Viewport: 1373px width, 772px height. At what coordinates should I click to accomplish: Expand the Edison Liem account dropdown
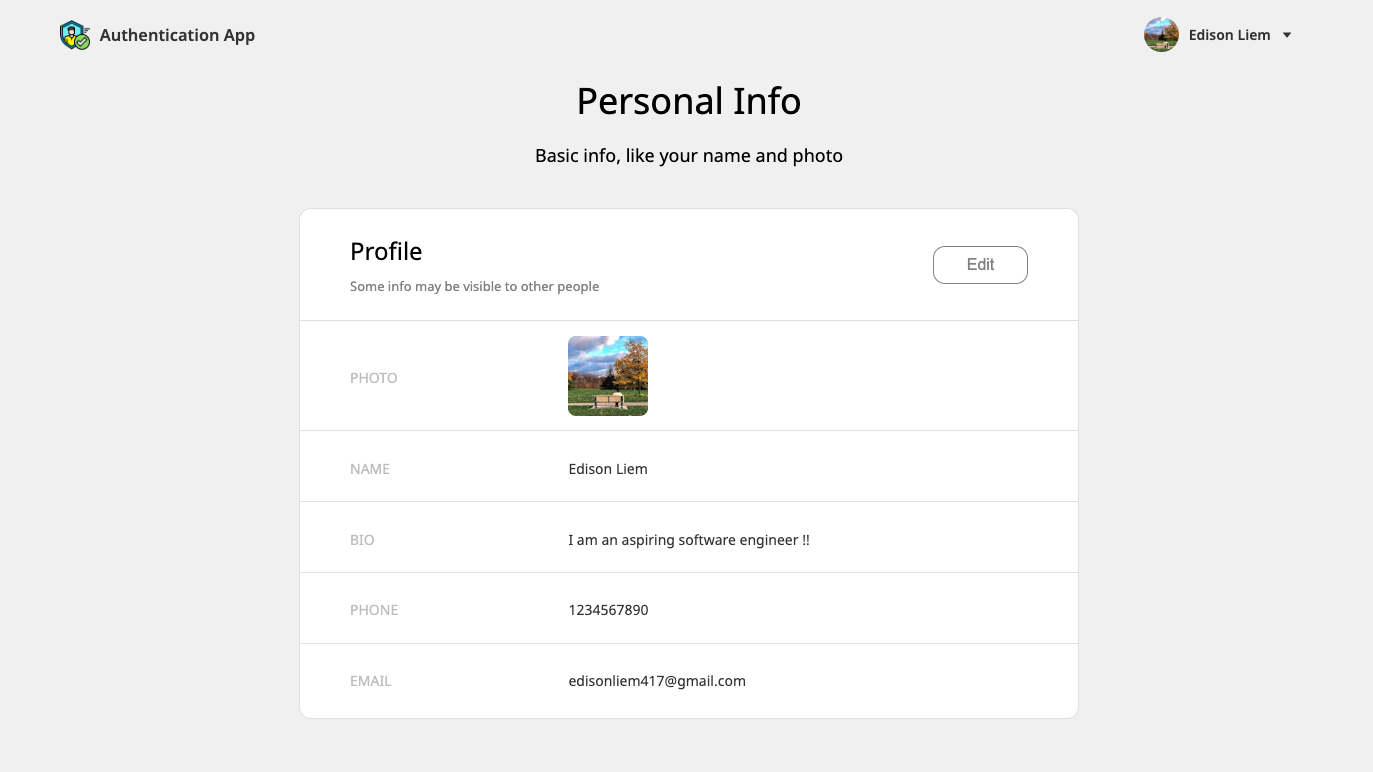click(1286, 35)
